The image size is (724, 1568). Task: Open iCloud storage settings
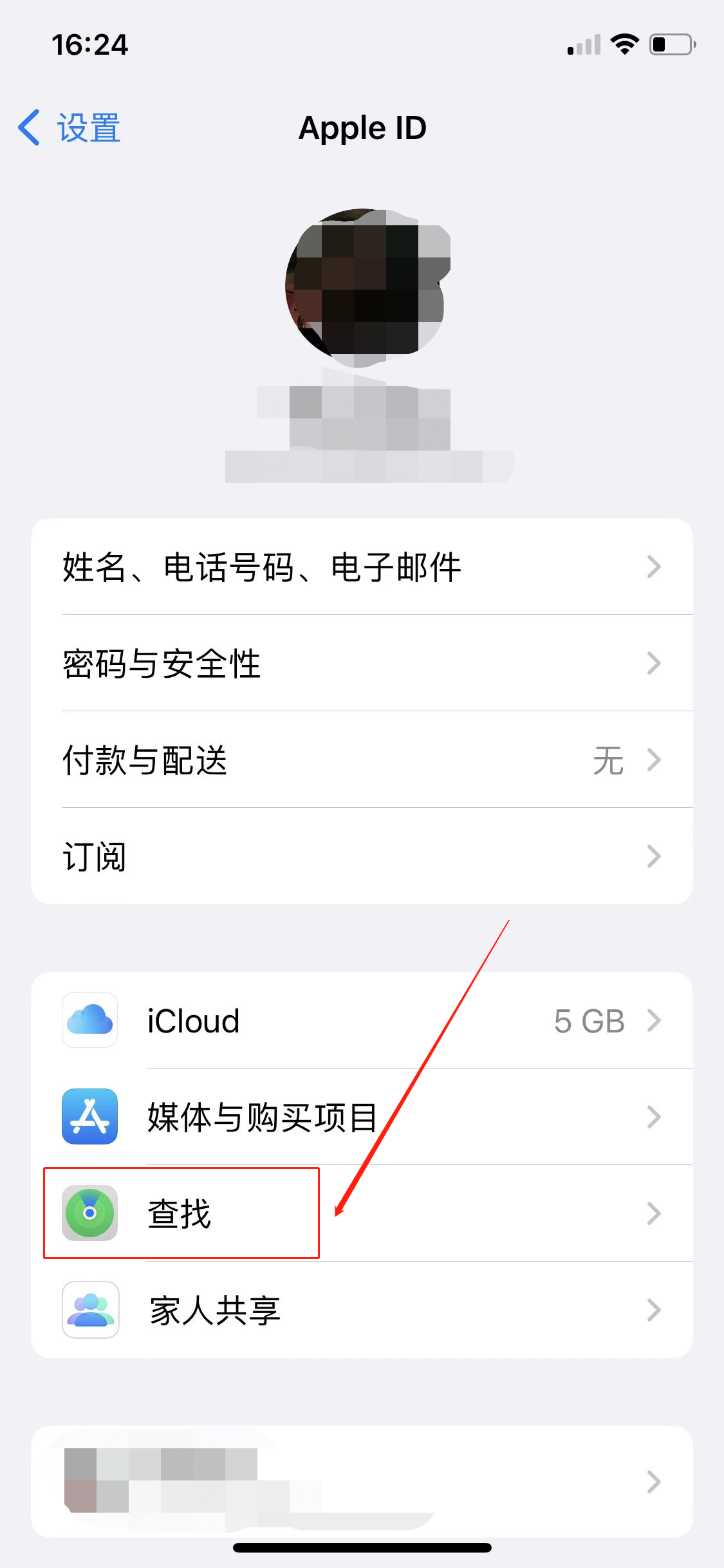362,1021
